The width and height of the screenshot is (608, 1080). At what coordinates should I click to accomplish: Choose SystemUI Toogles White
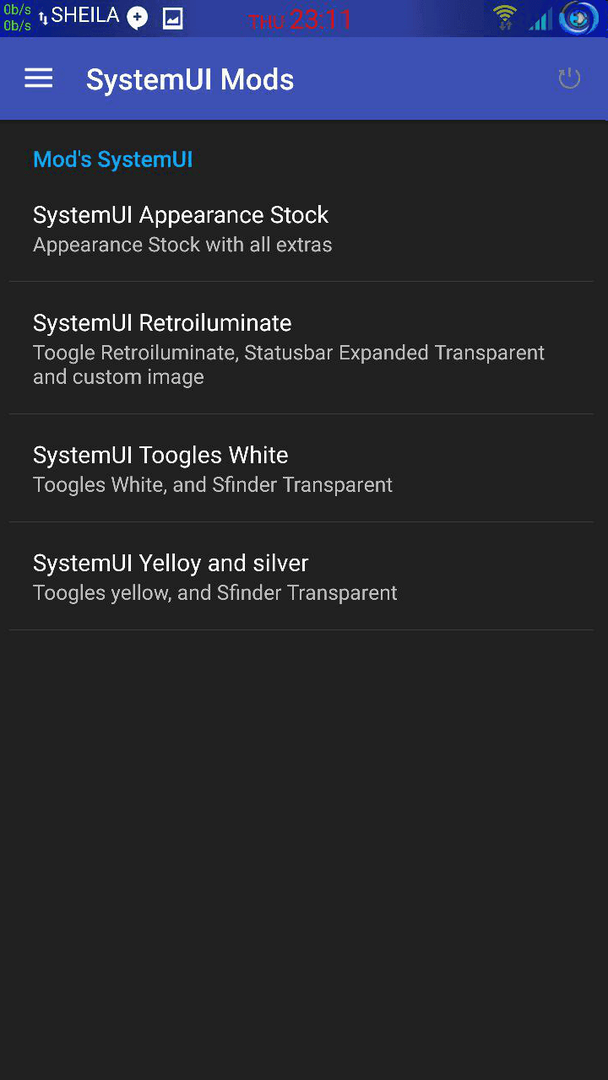pos(301,468)
